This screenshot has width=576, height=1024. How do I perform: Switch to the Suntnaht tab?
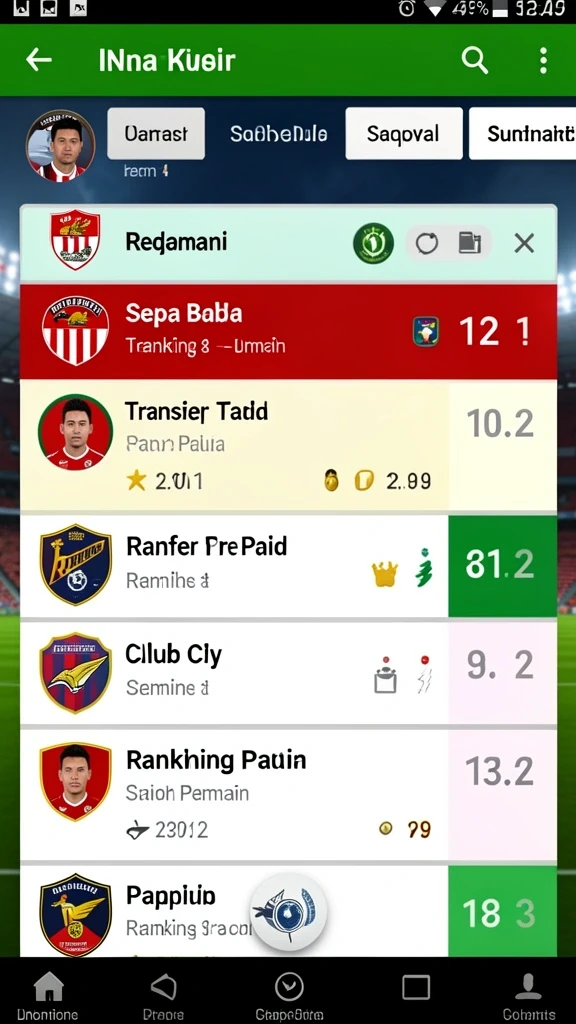[522, 134]
